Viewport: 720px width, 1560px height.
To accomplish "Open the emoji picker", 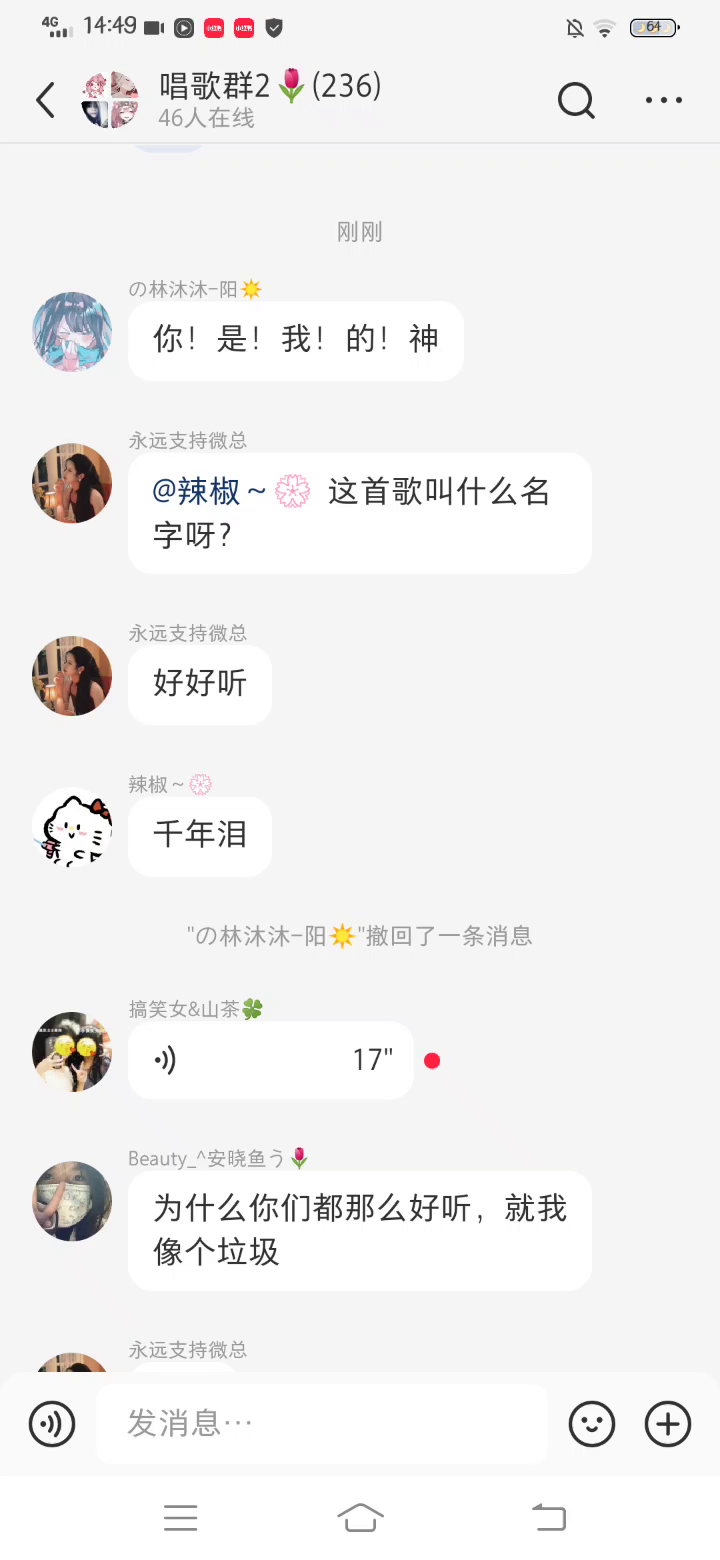I will (x=592, y=1423).
